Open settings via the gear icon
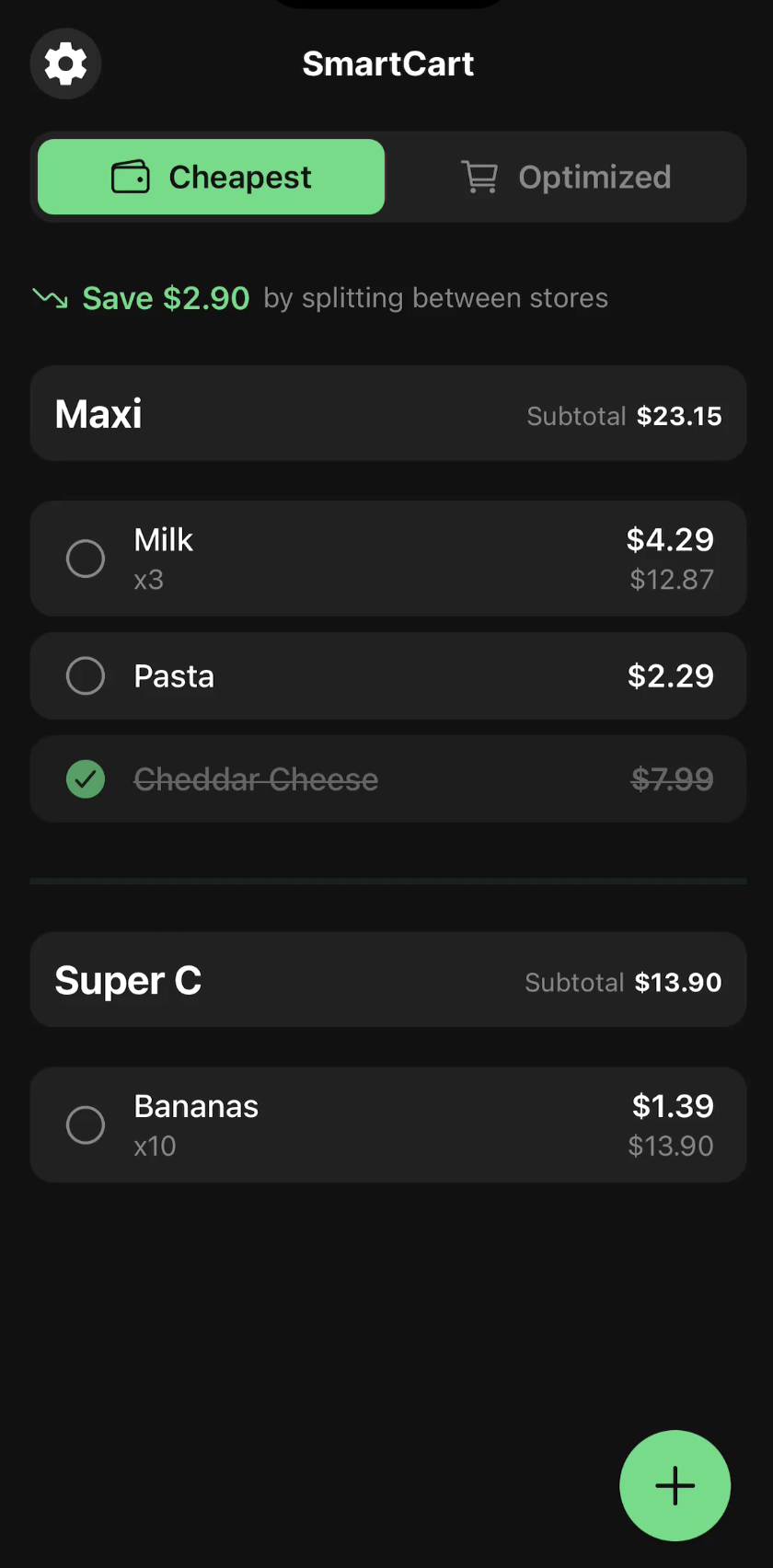 click(65, 63)
